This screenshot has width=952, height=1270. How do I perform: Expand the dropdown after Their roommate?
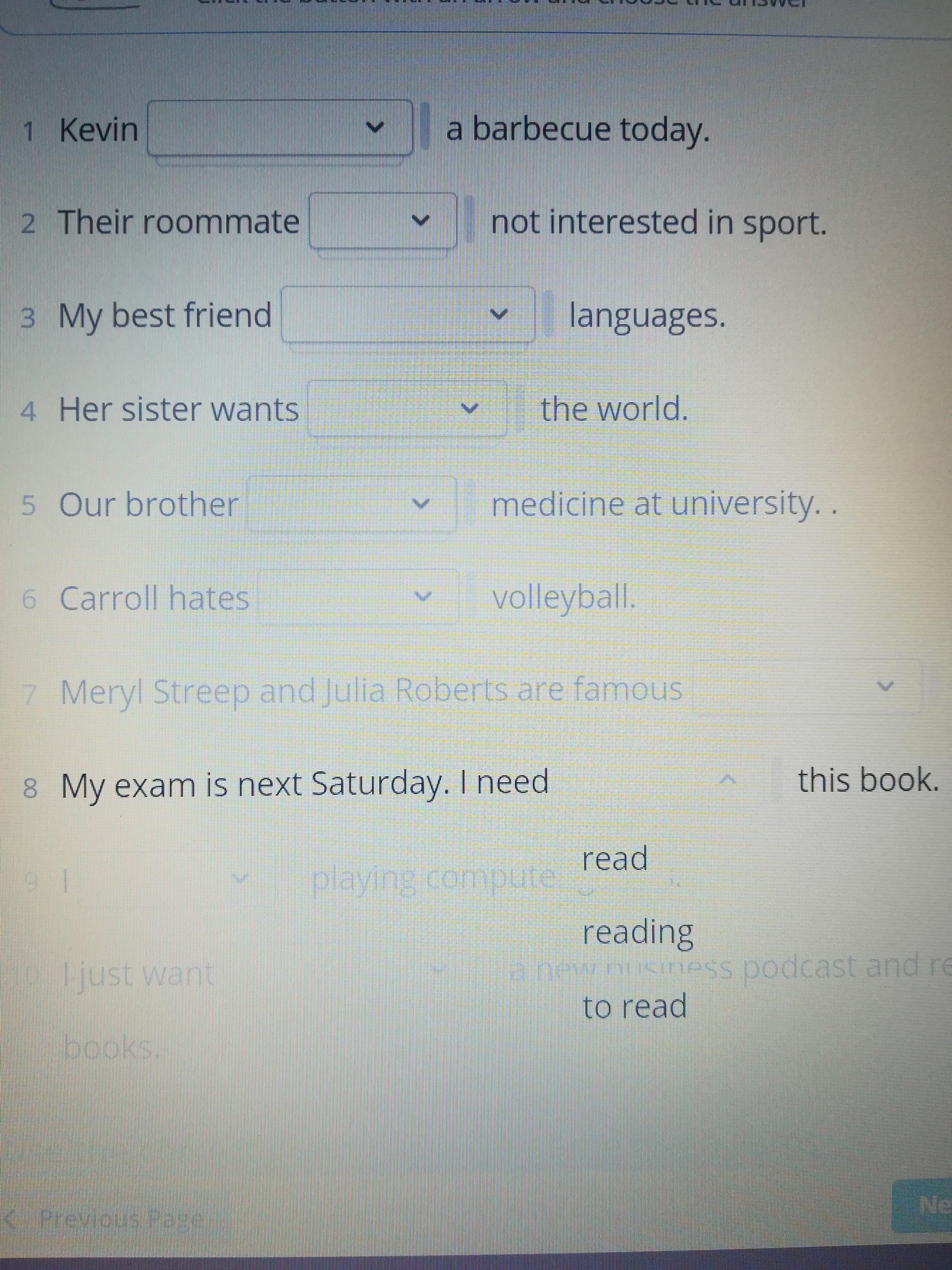383,221
